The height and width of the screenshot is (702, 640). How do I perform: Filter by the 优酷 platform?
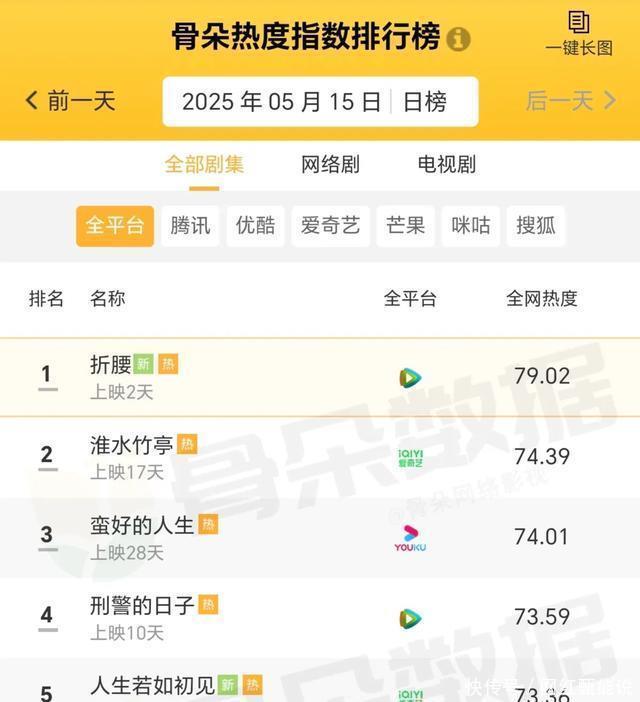point(255,226)
